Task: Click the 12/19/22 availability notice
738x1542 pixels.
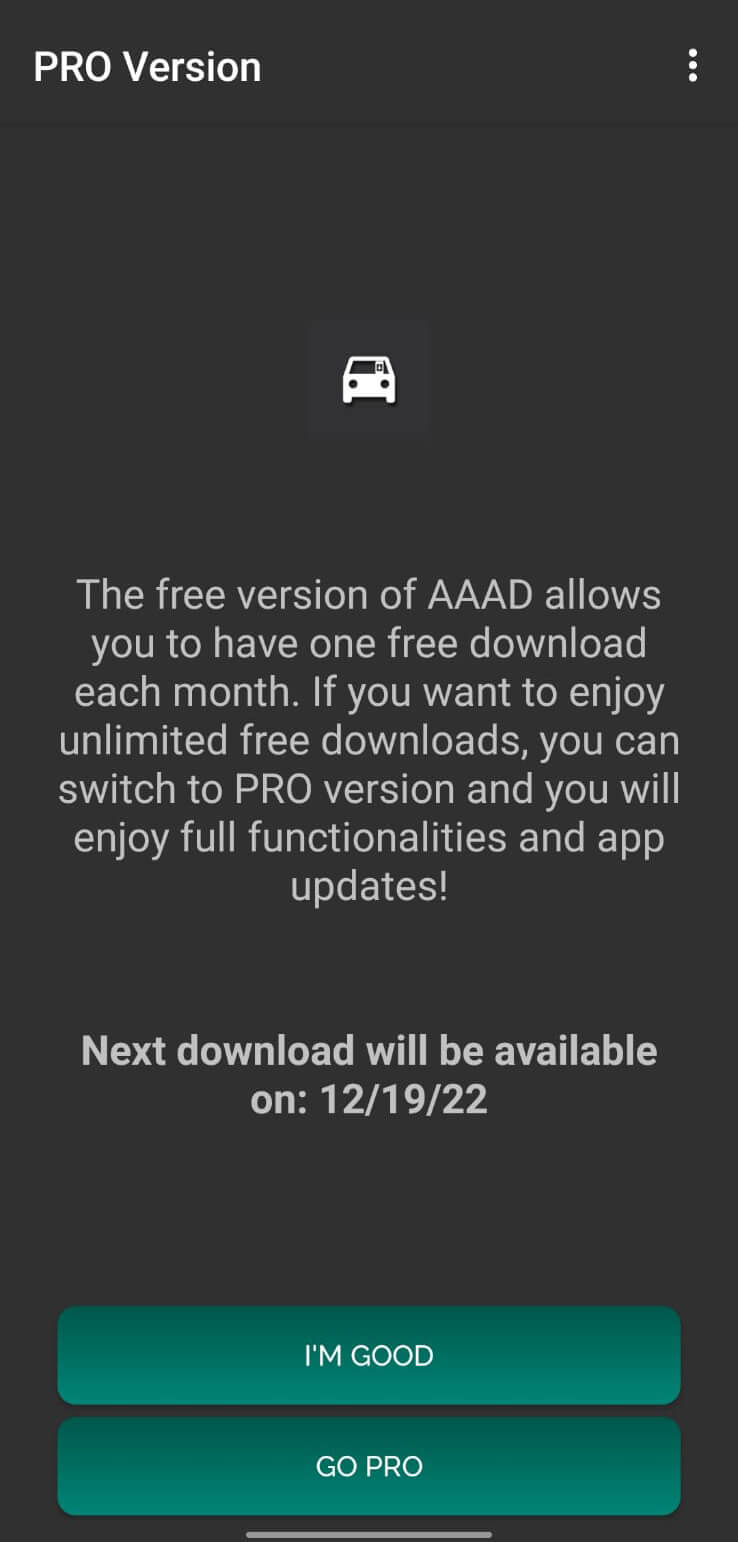Action: pos(369,1074)
